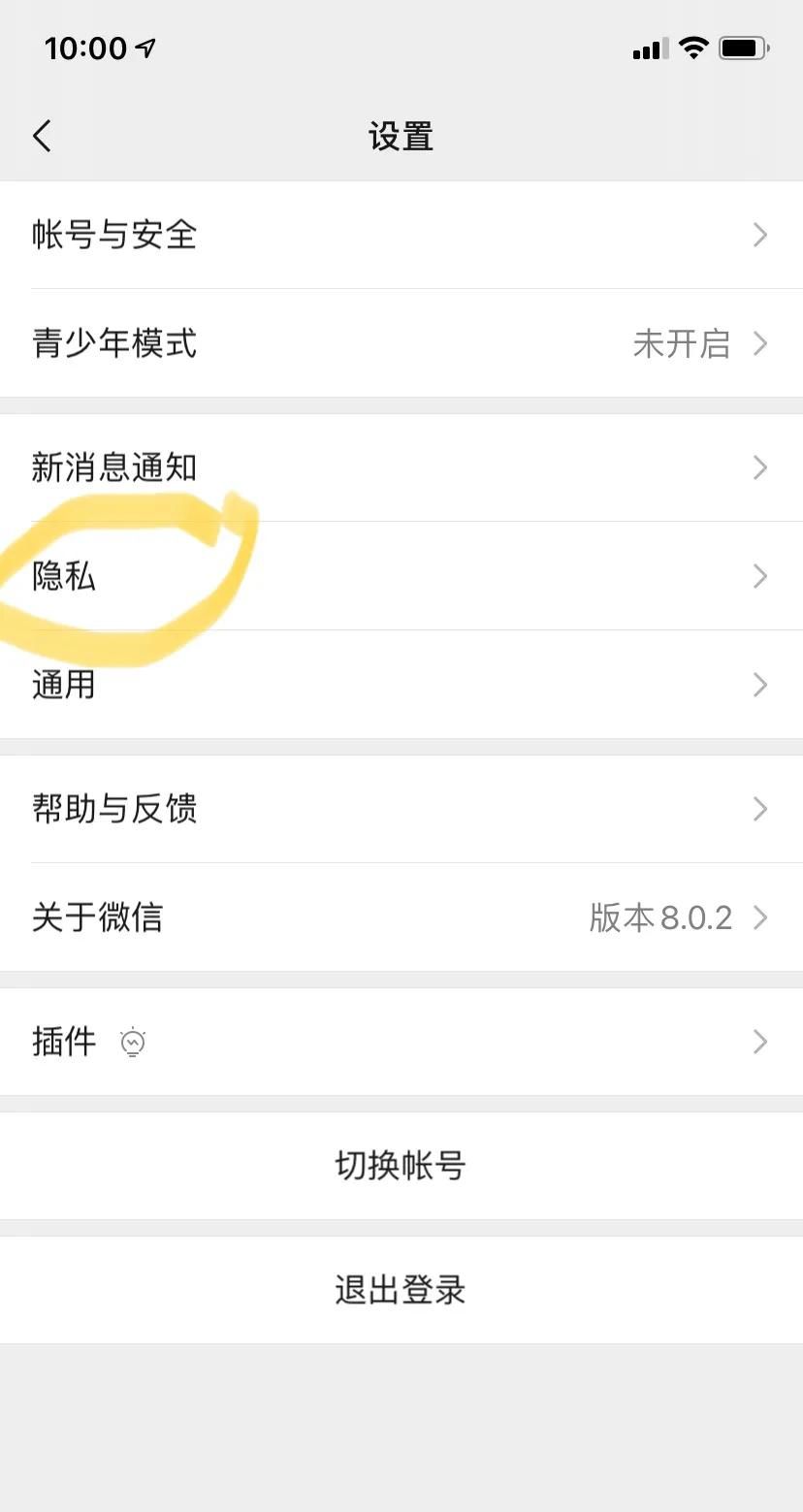This screenshot has height=1512, width=803.
Task: Select the 设置 title in the header
Action: (401, 137)
